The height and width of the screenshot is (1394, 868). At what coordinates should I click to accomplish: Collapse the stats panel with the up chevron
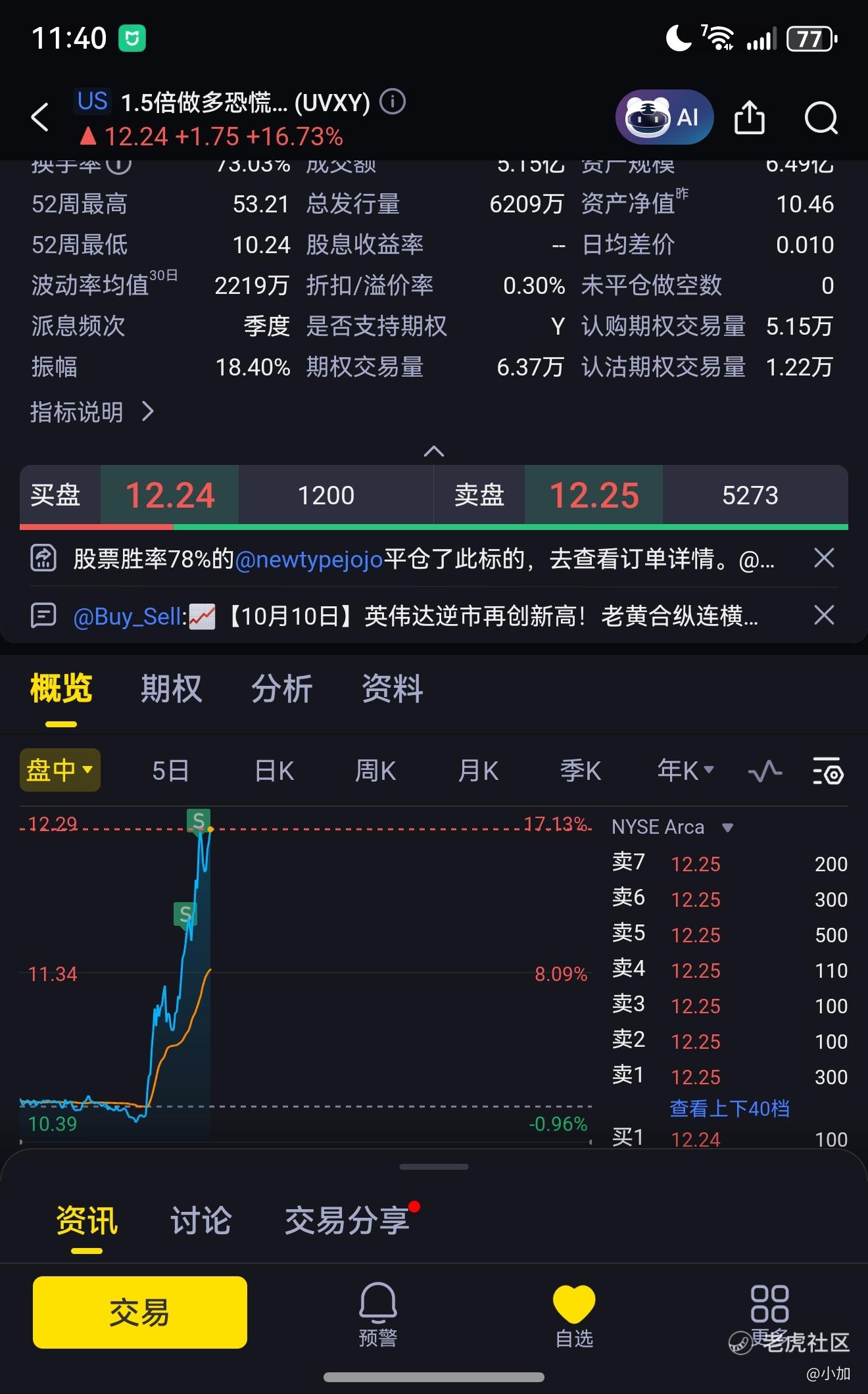click(434, 451)
